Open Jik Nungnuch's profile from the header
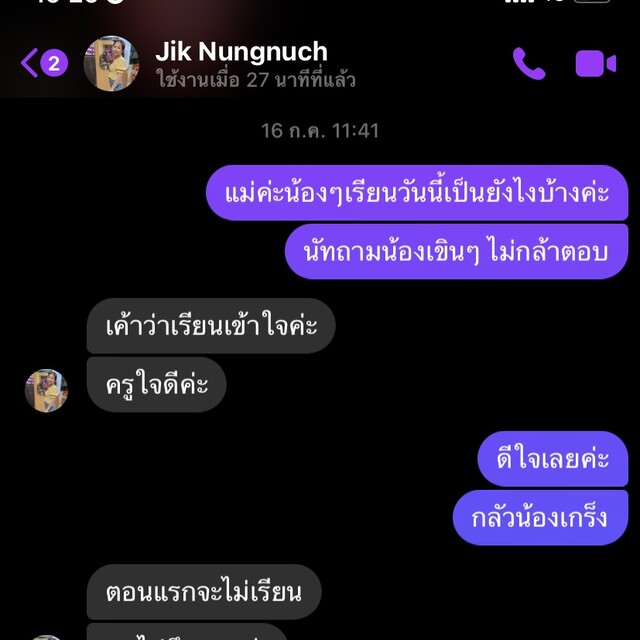 click(x=241, y=63)
